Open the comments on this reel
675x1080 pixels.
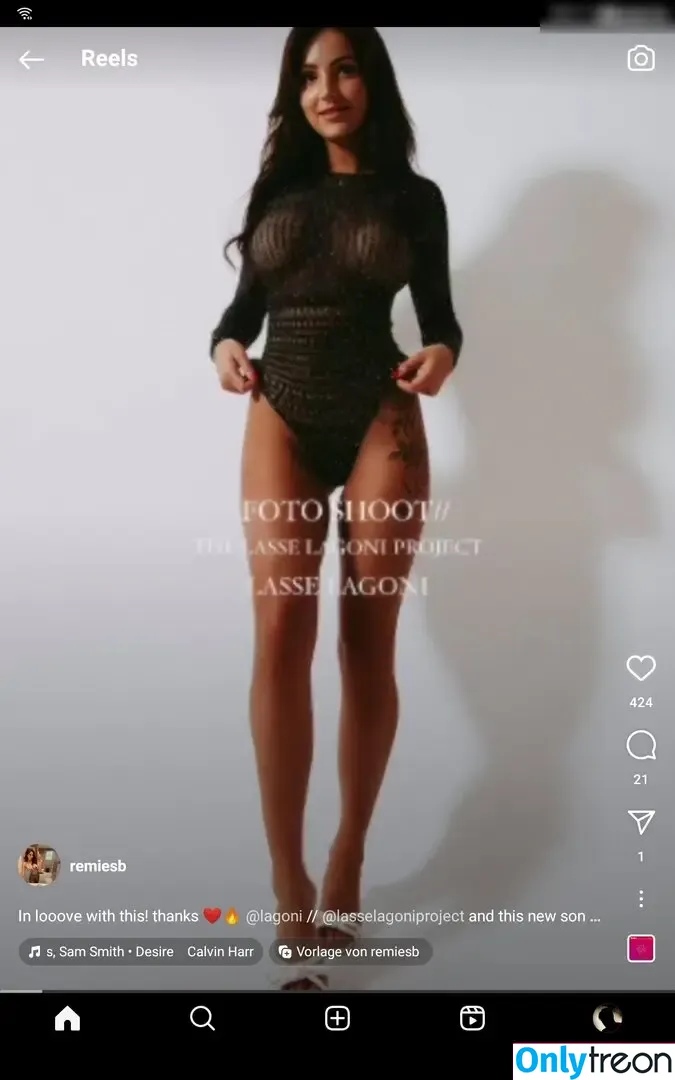[641, 745]
